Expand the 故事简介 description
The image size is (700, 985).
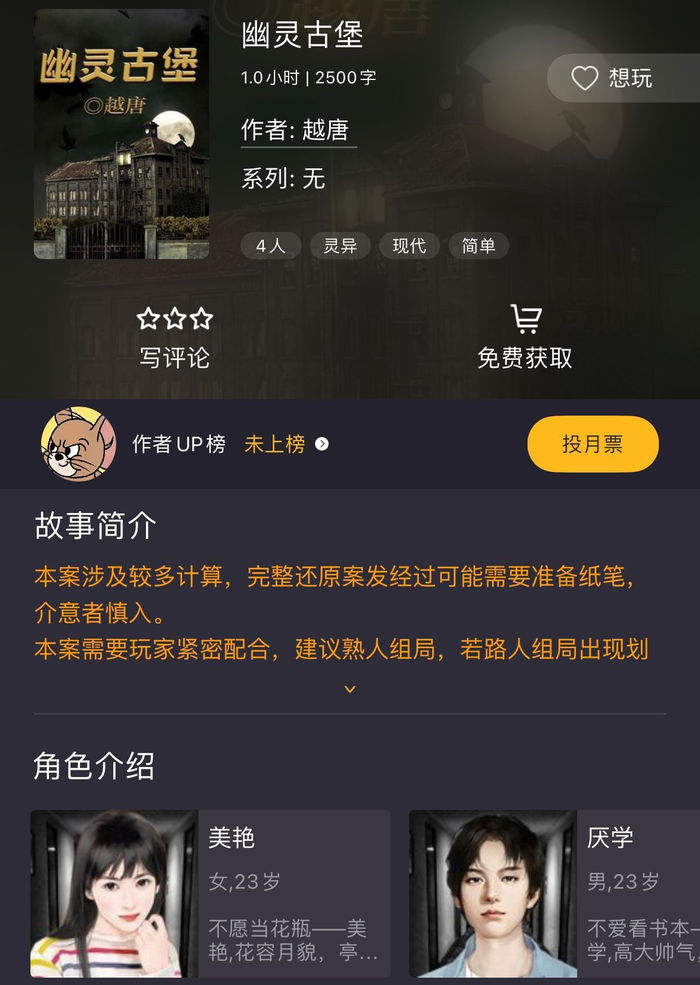(349, 689)
